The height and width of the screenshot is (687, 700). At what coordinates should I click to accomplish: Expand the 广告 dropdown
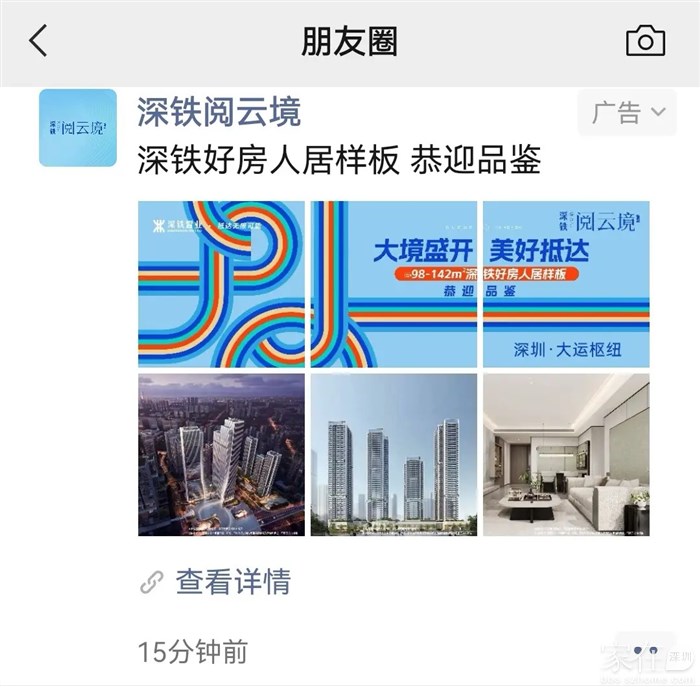(x=628, y=113)
